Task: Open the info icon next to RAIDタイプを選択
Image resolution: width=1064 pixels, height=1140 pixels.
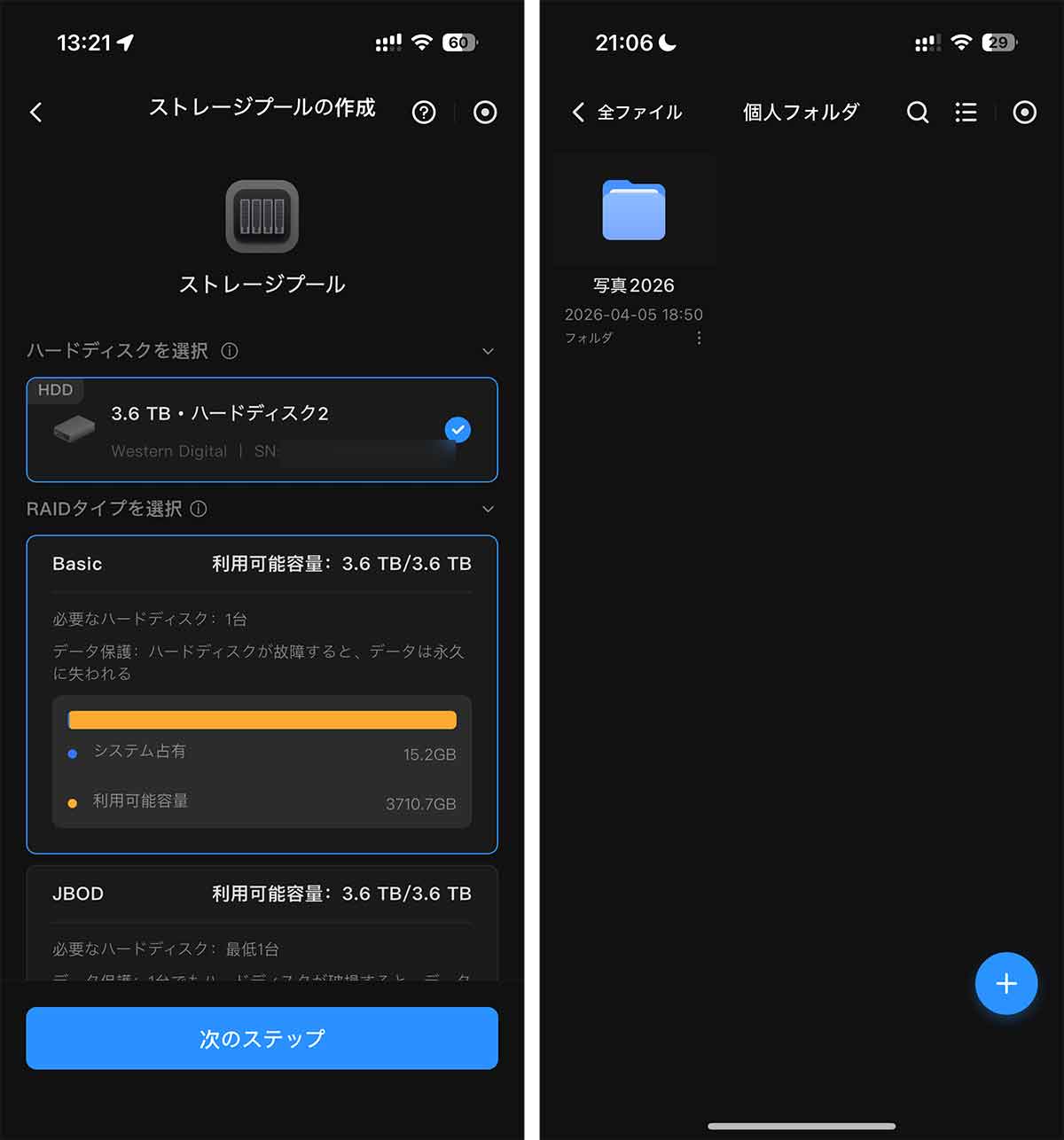Action: coord(200,509)
